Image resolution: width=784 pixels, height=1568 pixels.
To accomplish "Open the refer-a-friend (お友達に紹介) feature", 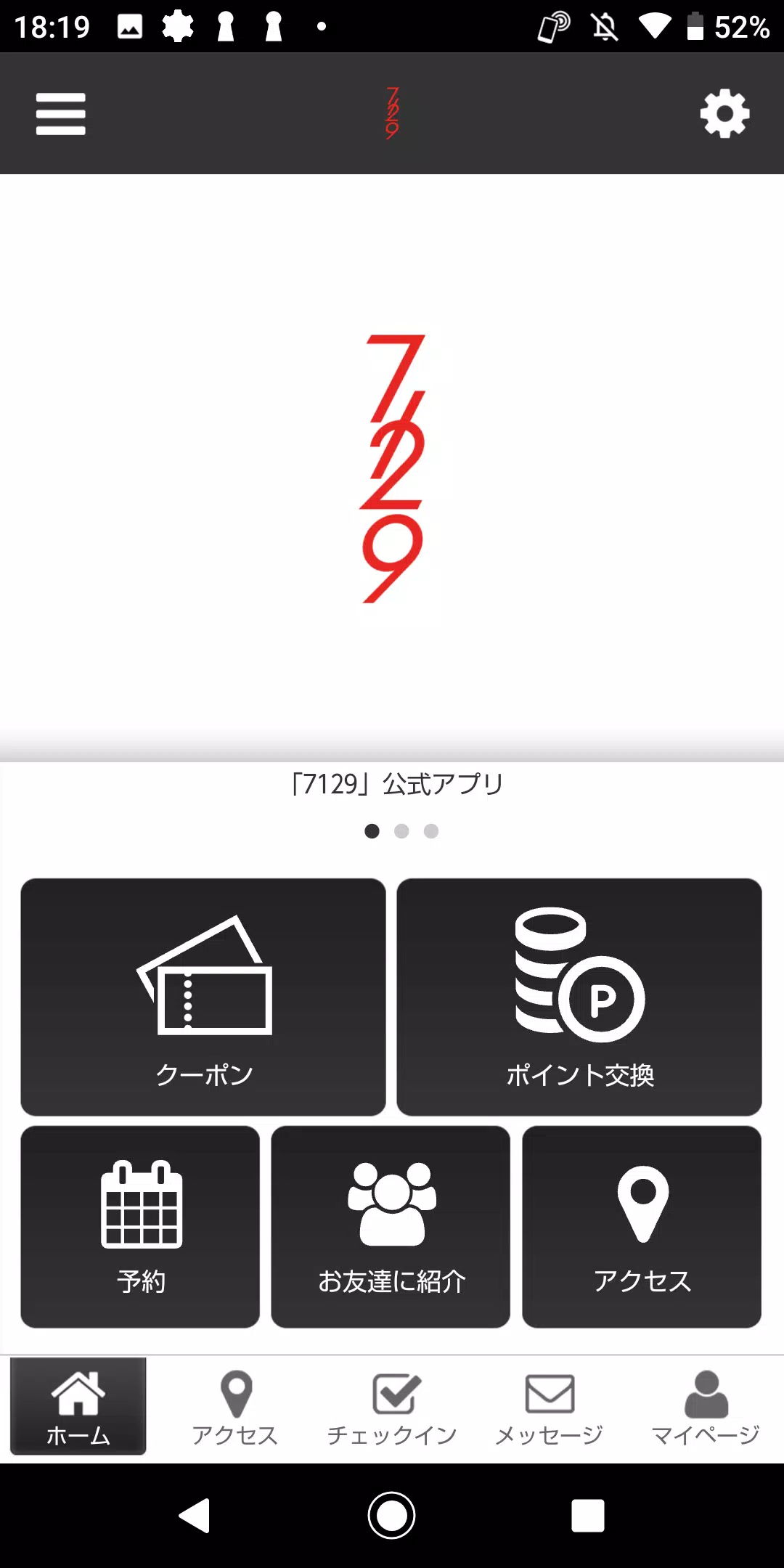I will pos(391,1227).
